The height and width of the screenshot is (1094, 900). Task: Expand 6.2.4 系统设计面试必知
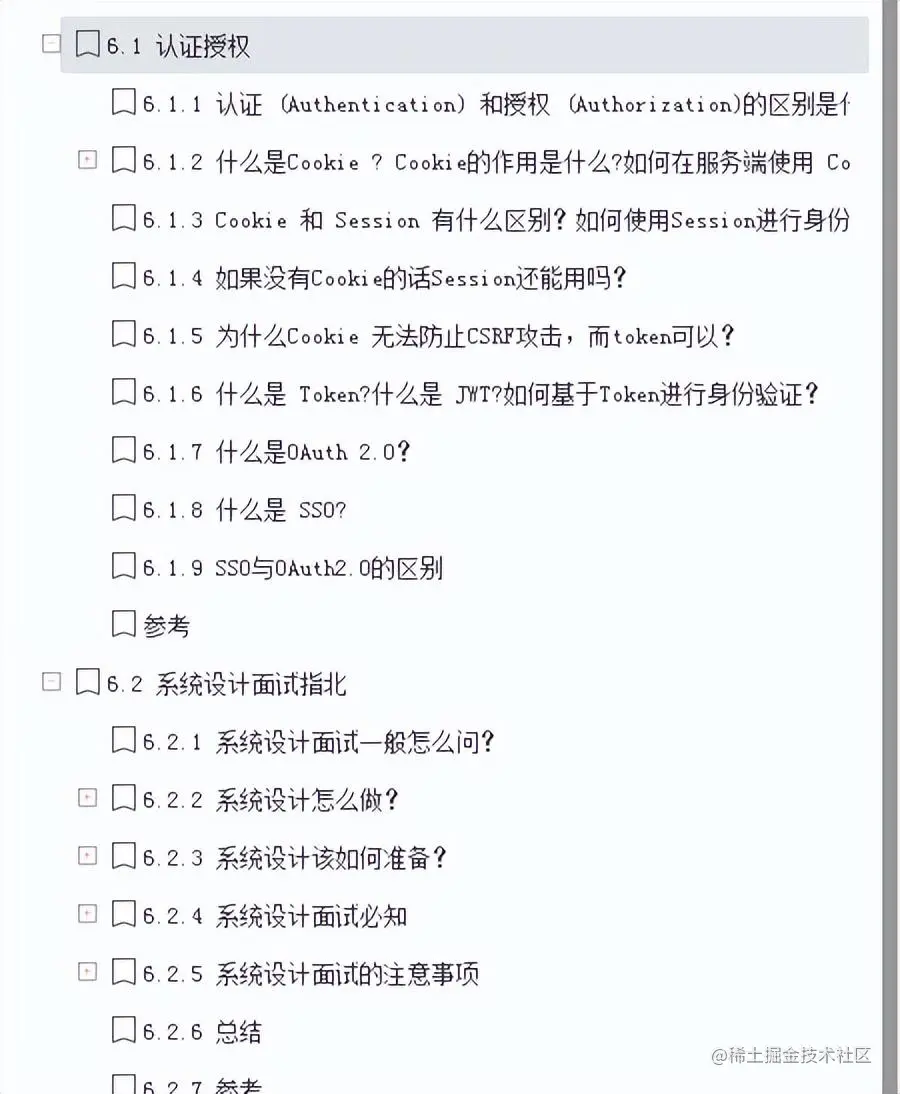tap(88, 913)
